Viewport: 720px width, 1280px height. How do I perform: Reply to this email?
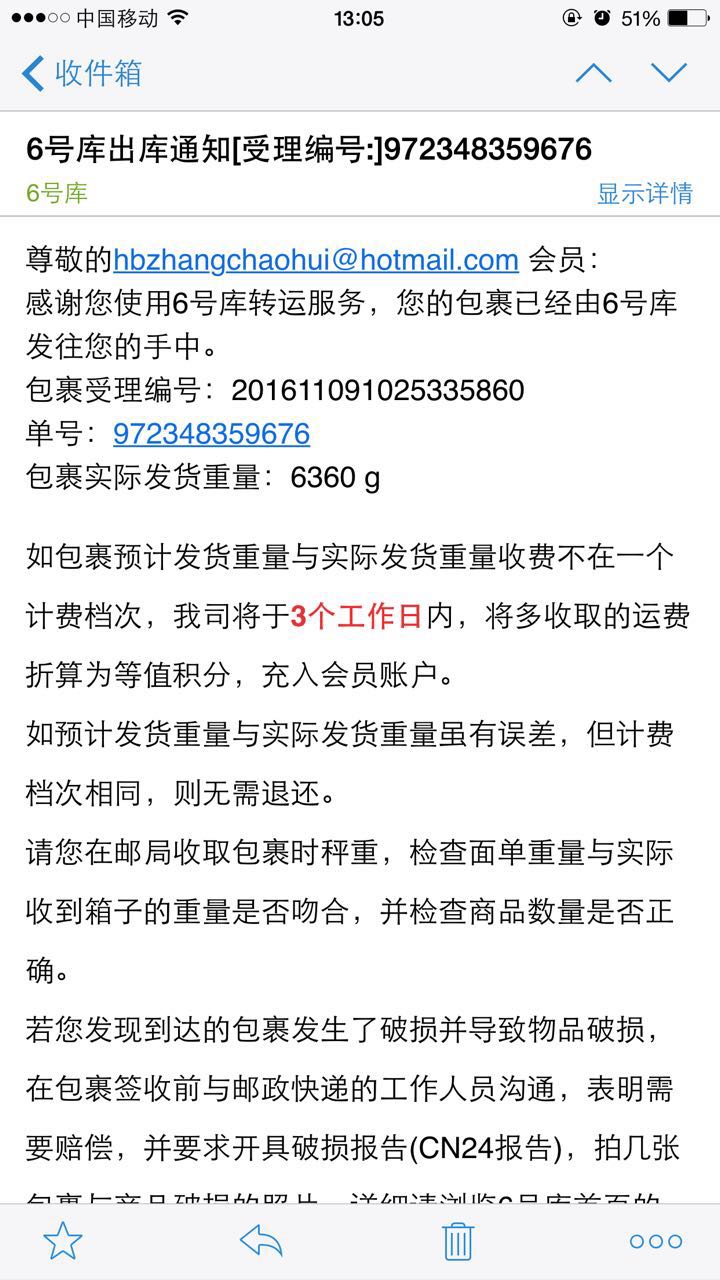coord(261,1241)
